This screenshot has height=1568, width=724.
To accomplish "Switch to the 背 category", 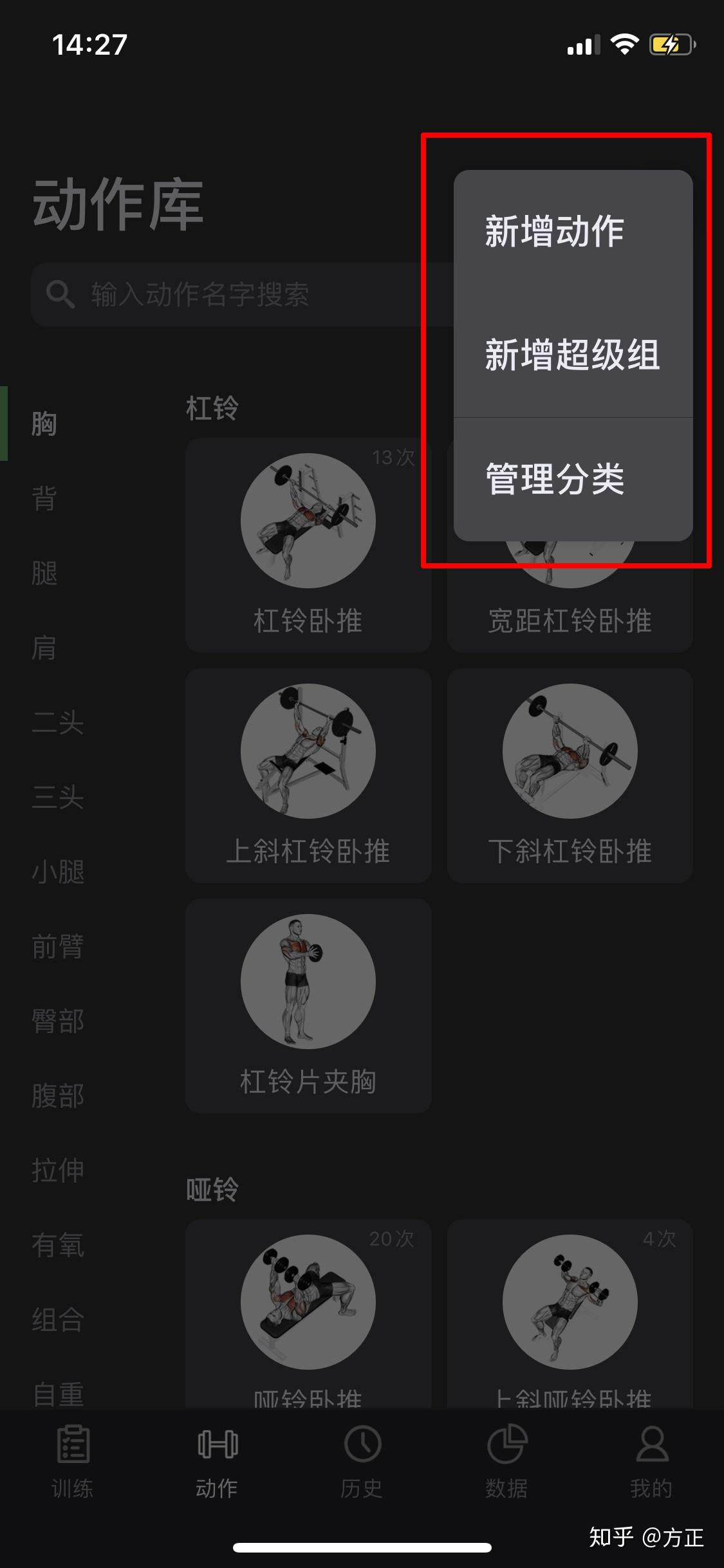I will [44, 499].
